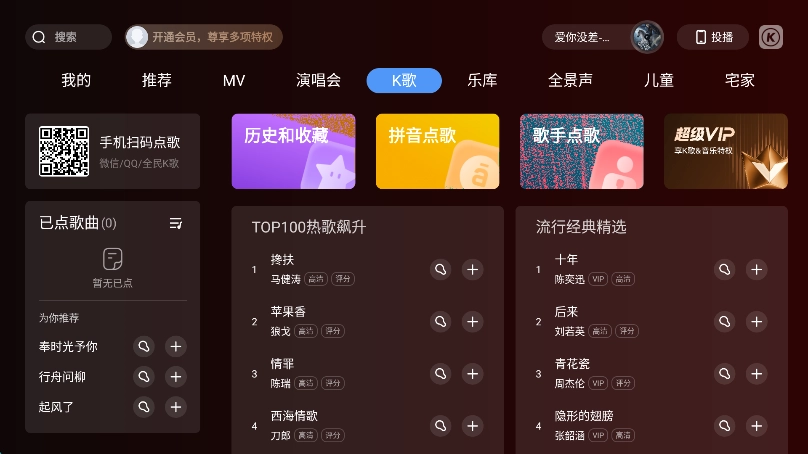The height and width of the screenshot is (454, 808).
Task: Switch to the 全景声 tab
Action: click(x=570, y=81)
